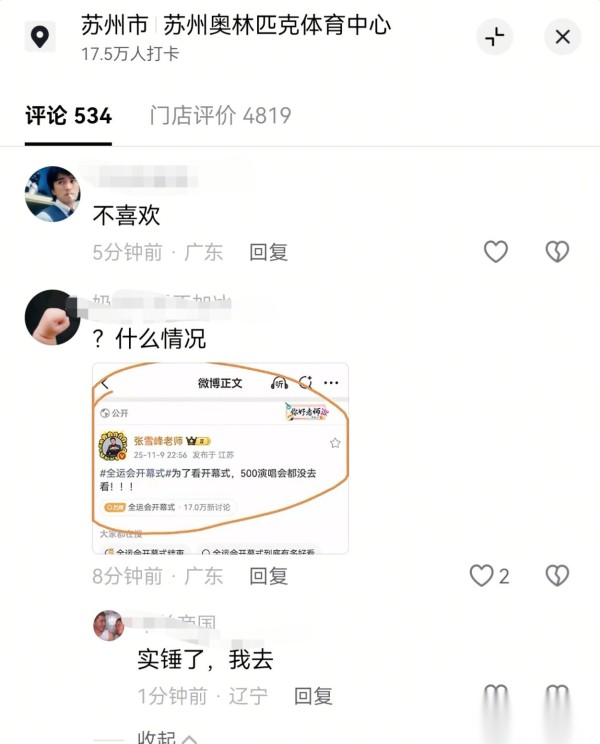The image size is (600, 744).
Task: Open 苏州奥林匹克体育中心 location page
Action: (277, 24)
